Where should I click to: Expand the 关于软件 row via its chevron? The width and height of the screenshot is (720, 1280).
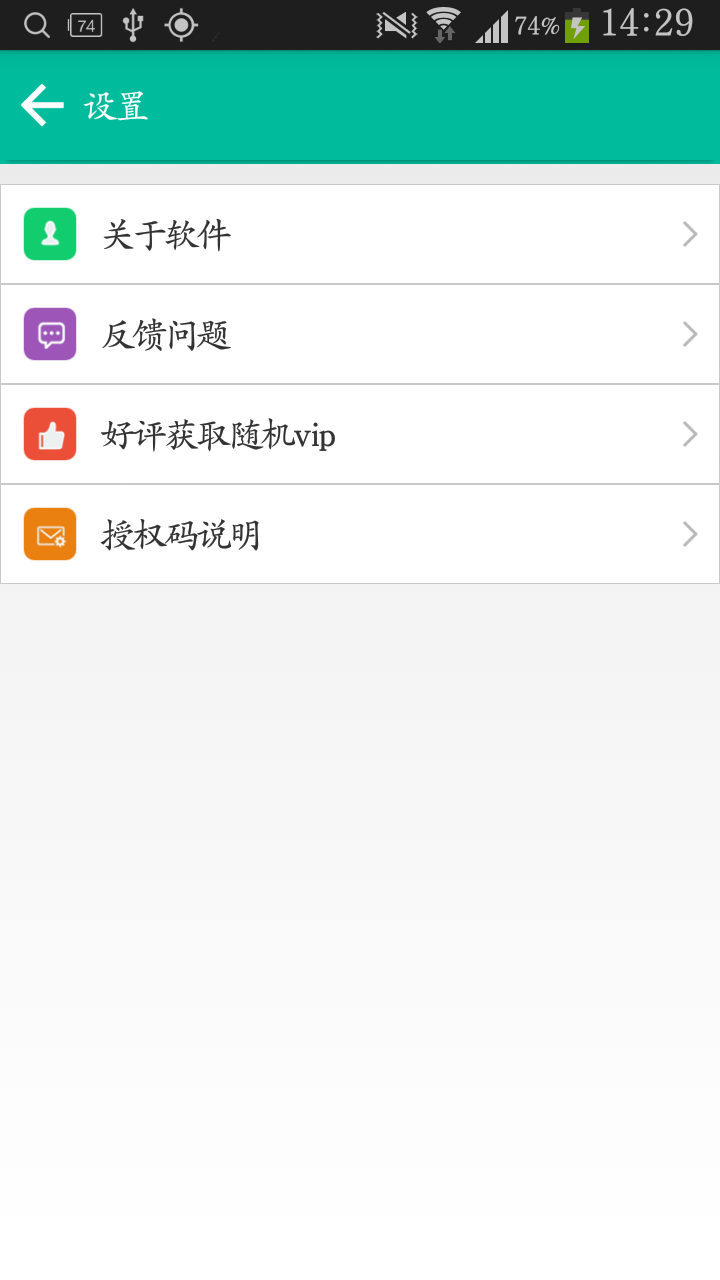[689, 233]
